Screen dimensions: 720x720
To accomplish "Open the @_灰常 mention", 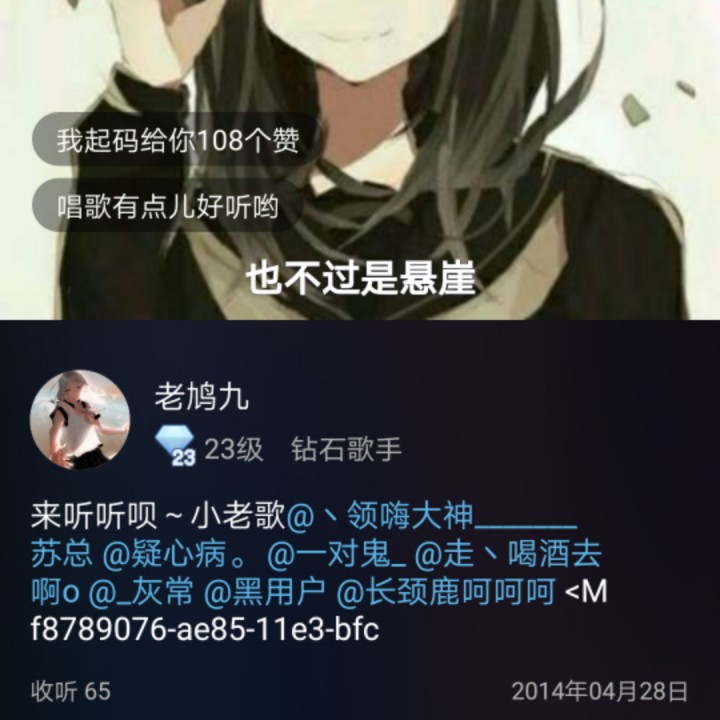I will coord(141,591).
